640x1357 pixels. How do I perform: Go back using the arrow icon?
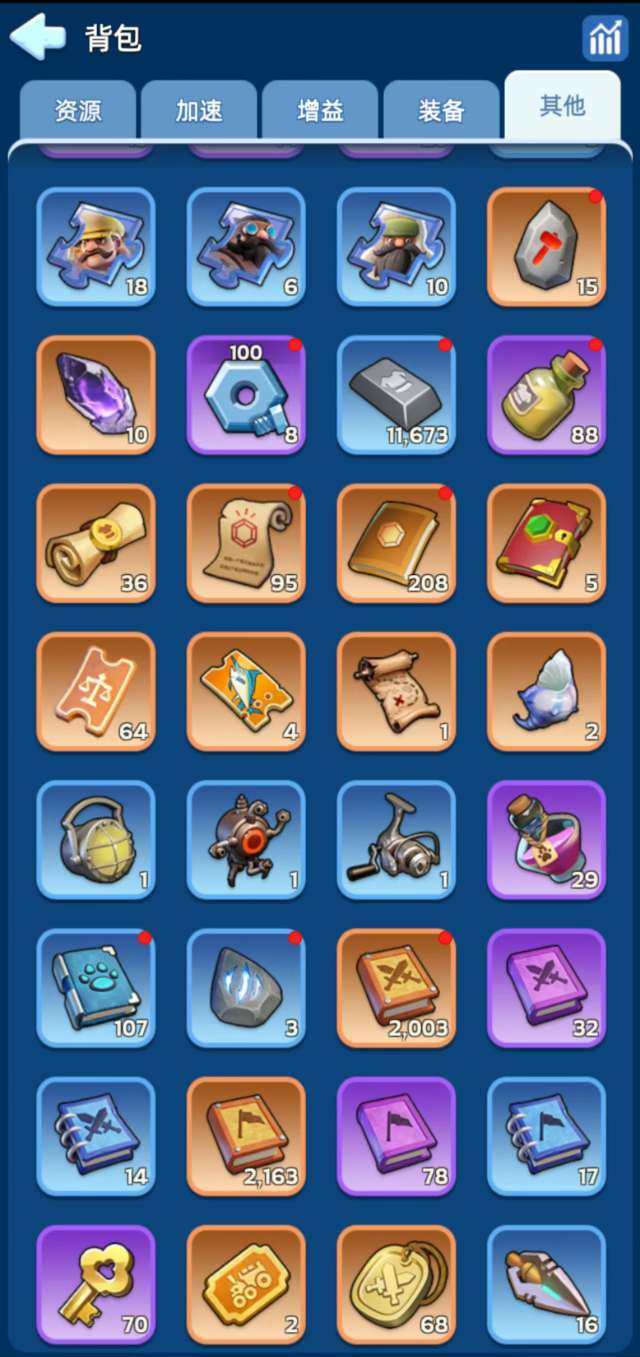37,37
